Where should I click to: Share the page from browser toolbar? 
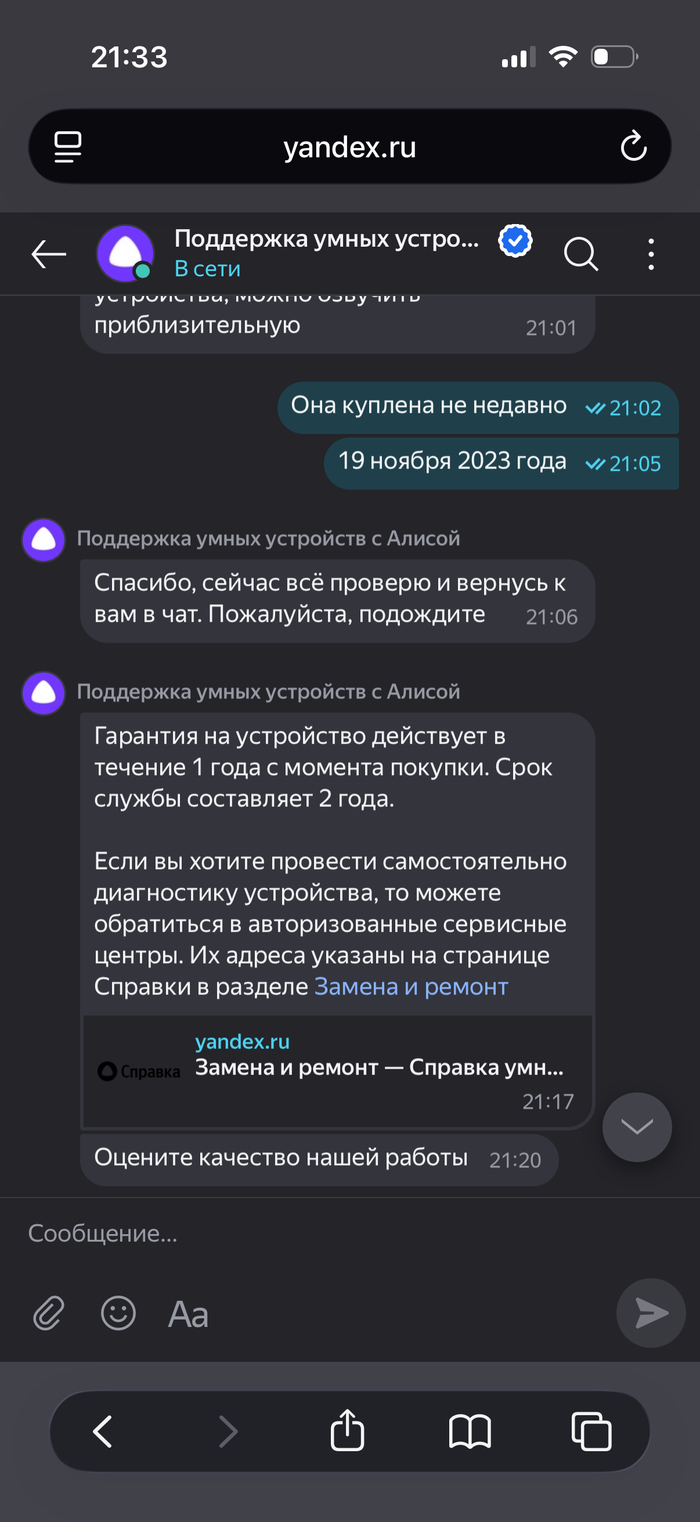click(347, 1432)
